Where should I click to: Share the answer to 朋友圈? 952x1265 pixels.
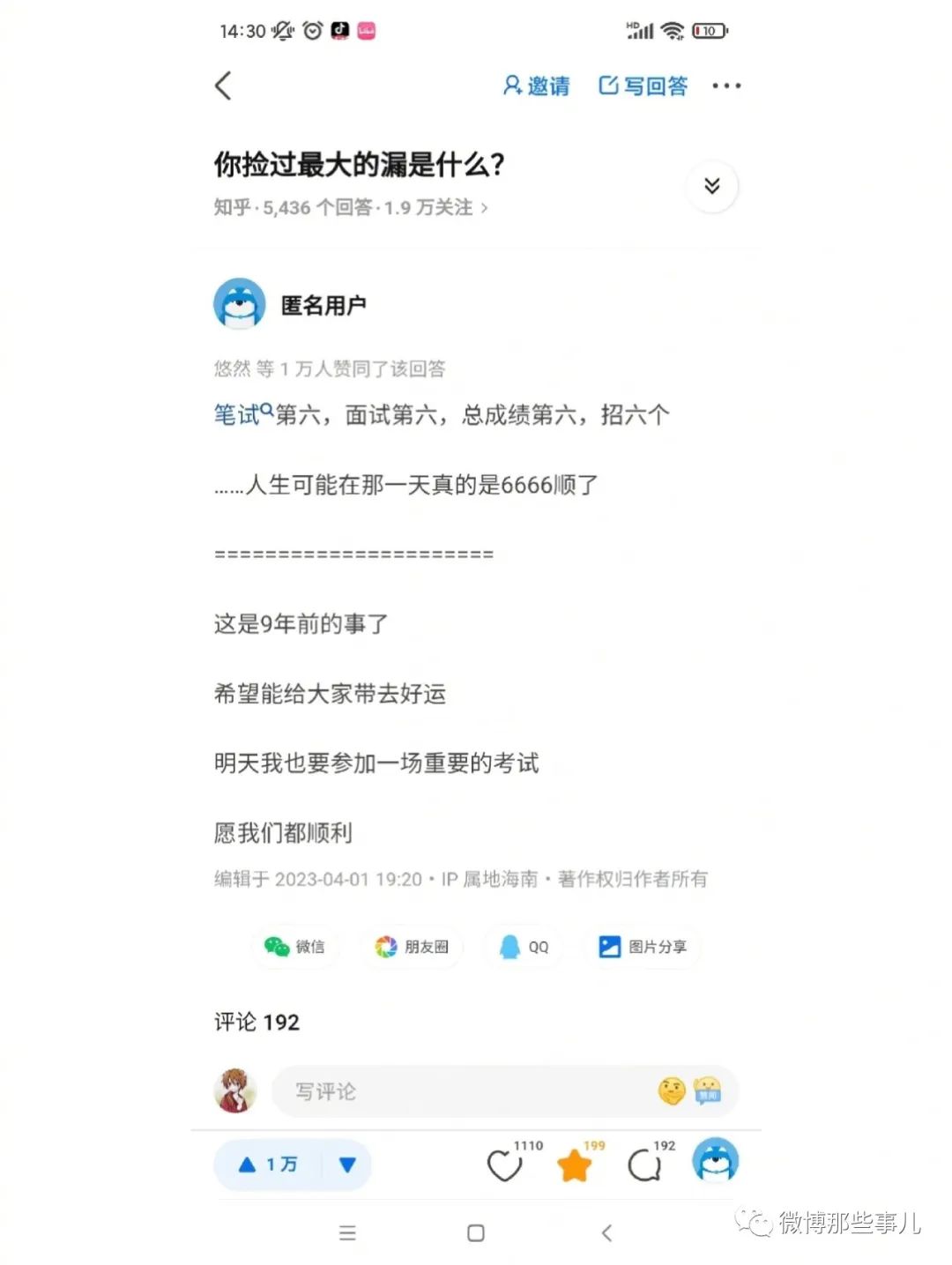[x=412, y=947]
